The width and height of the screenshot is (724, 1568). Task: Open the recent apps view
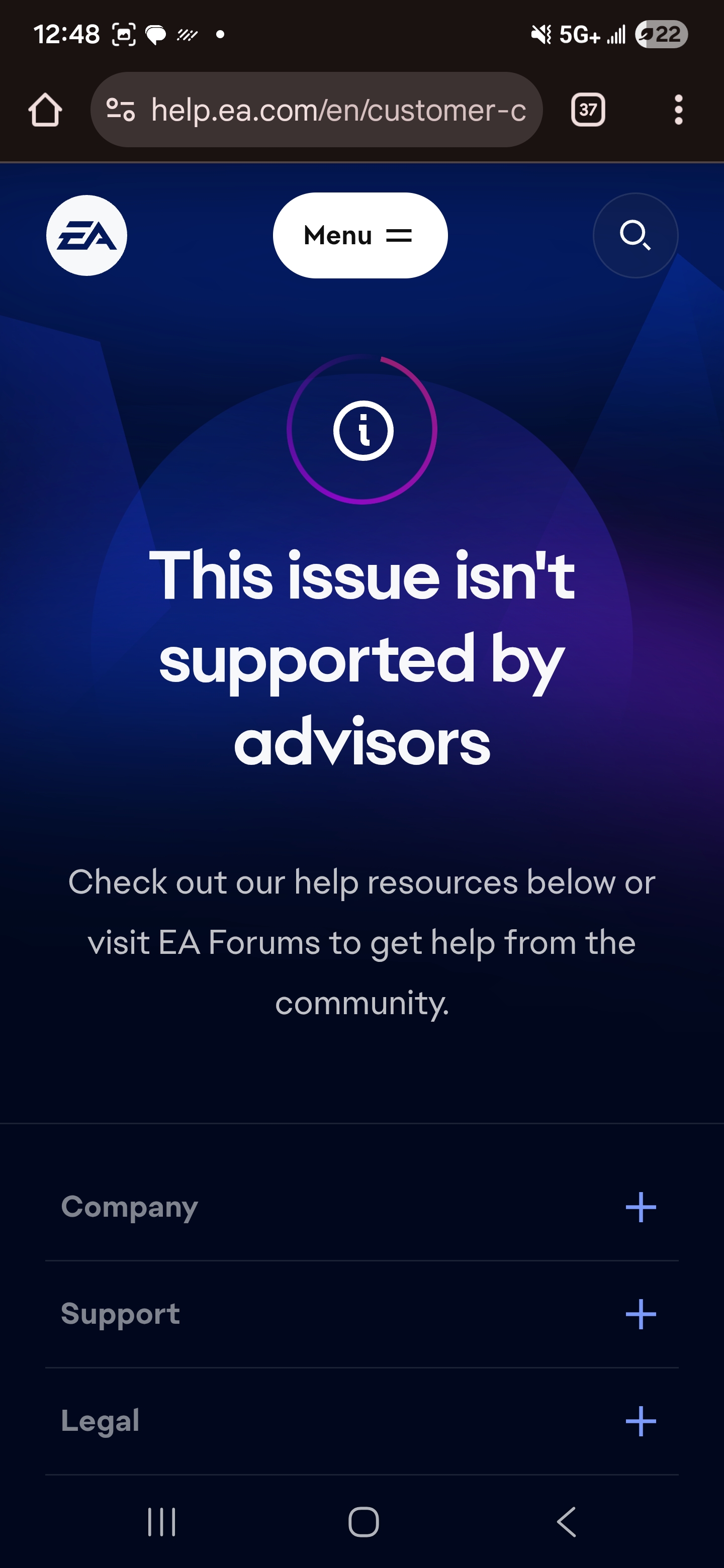[x=162, y=1522]
